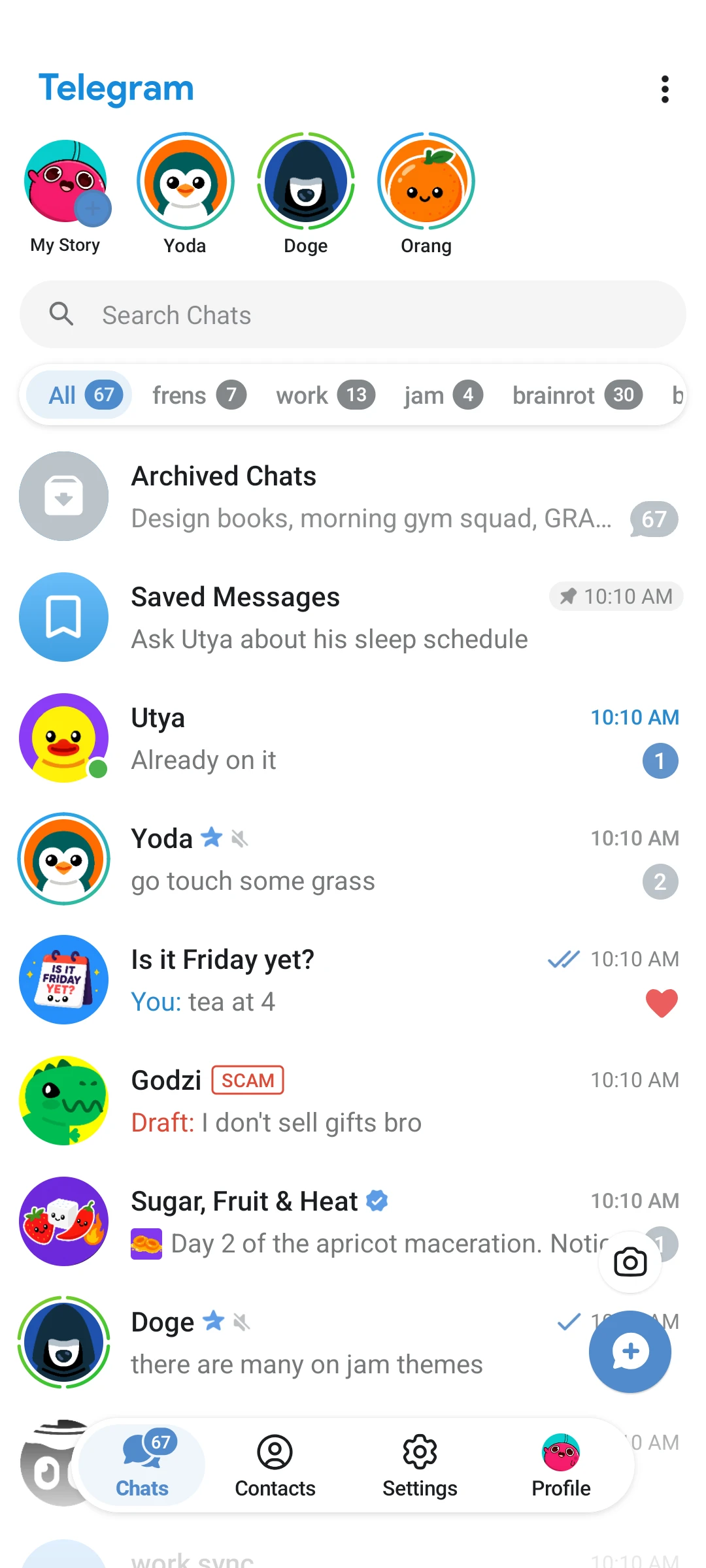Open Sugar, Fruit & Heat channel
Viewport: 706px width, 1568px height.
click(353, 1222)
